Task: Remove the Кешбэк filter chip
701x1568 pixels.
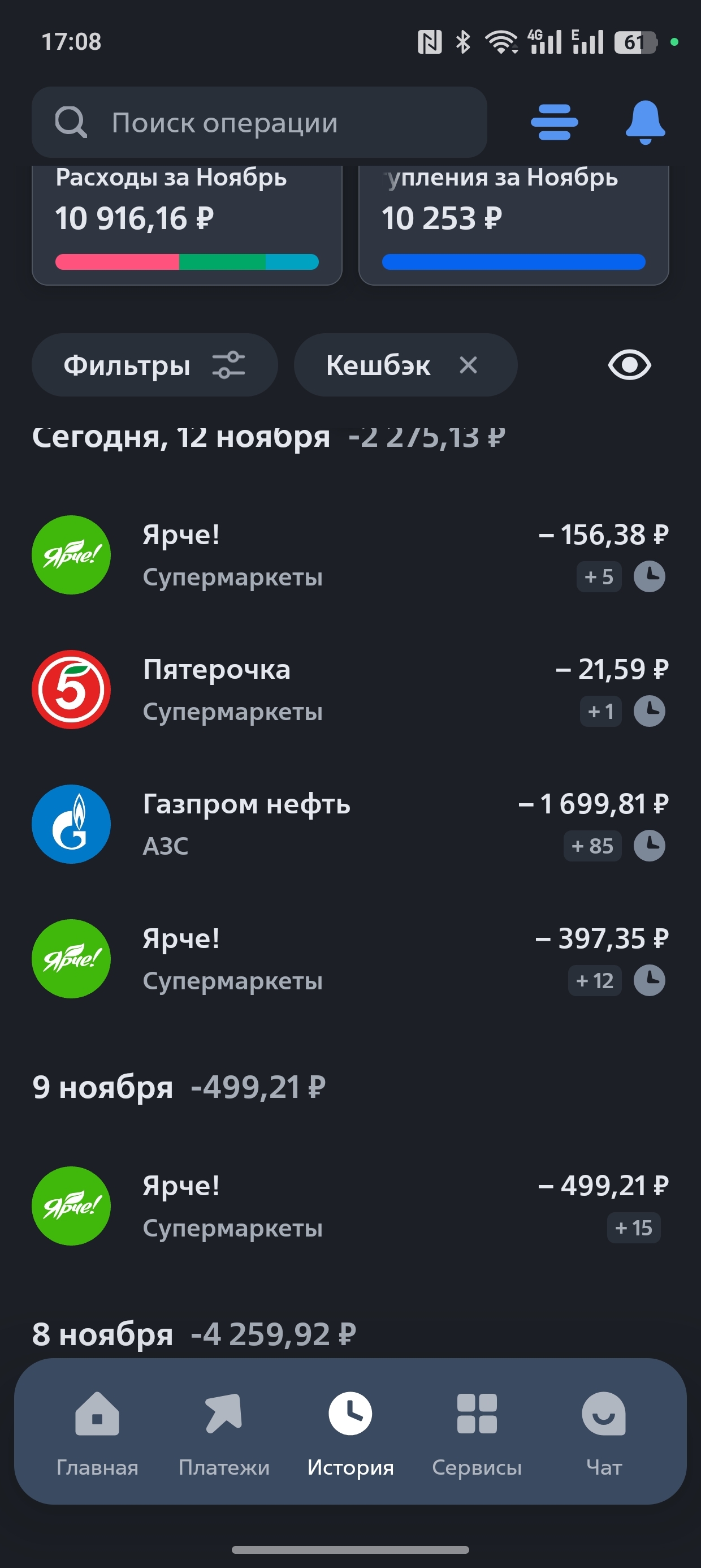Action: click(x=468, y=365)
